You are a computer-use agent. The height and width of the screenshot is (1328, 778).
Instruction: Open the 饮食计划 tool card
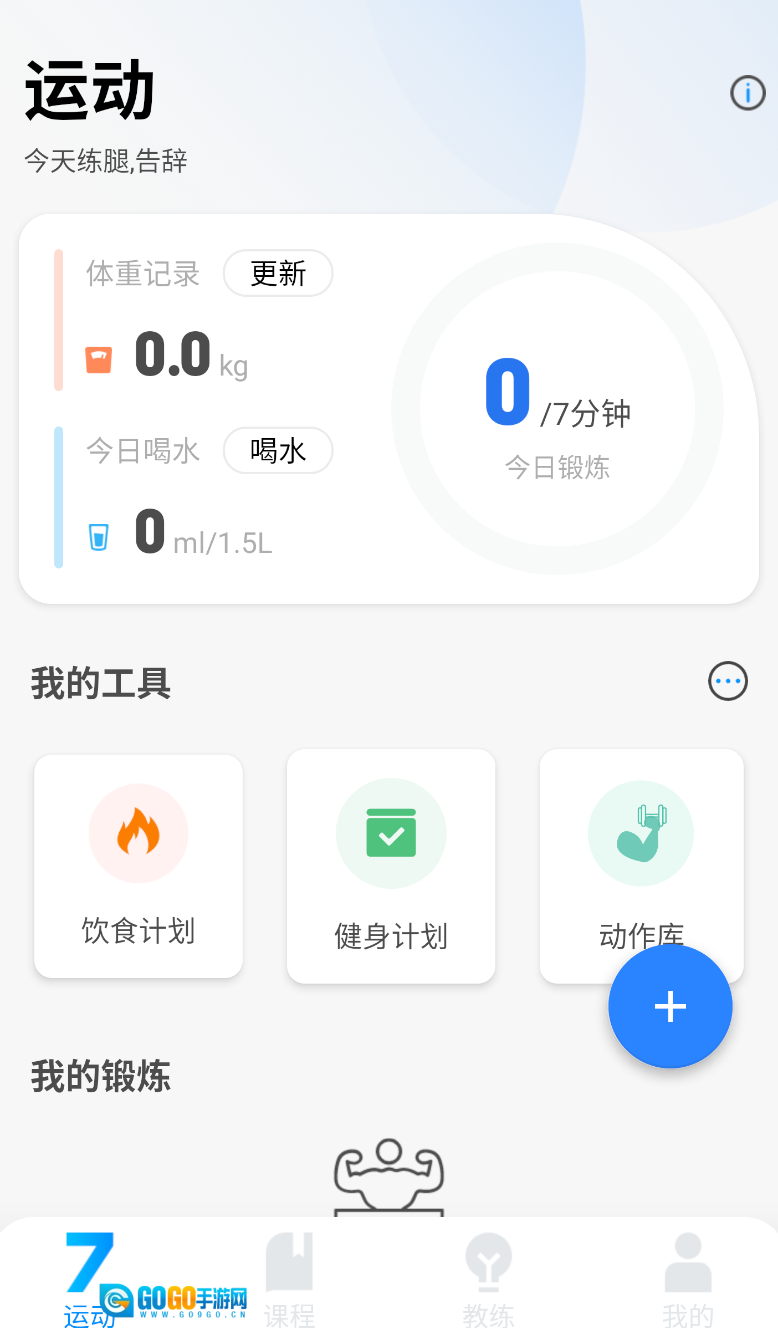(139, 866)
